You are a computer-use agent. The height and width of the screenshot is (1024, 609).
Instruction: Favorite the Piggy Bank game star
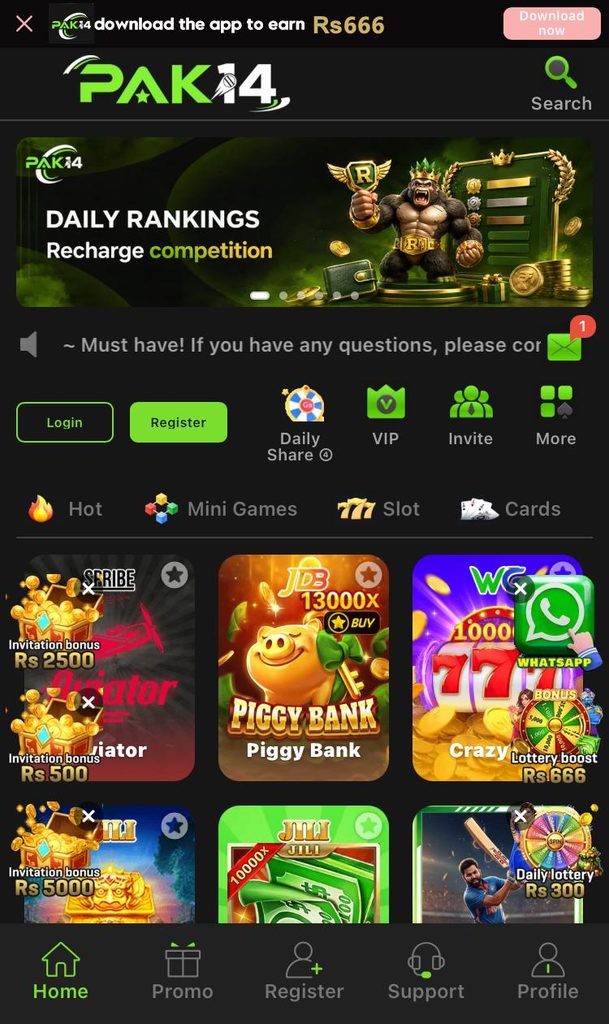point(369,575)
